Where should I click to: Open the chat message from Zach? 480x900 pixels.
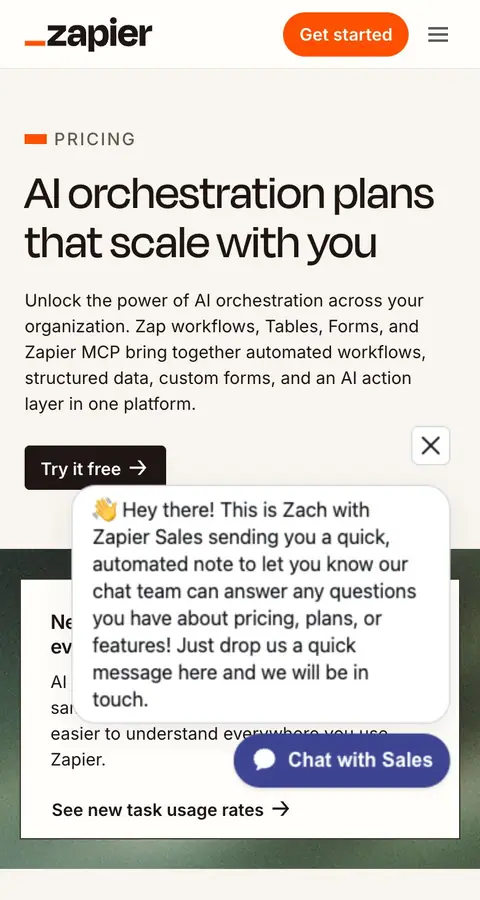pyautogui.click(x=261, y=604)
